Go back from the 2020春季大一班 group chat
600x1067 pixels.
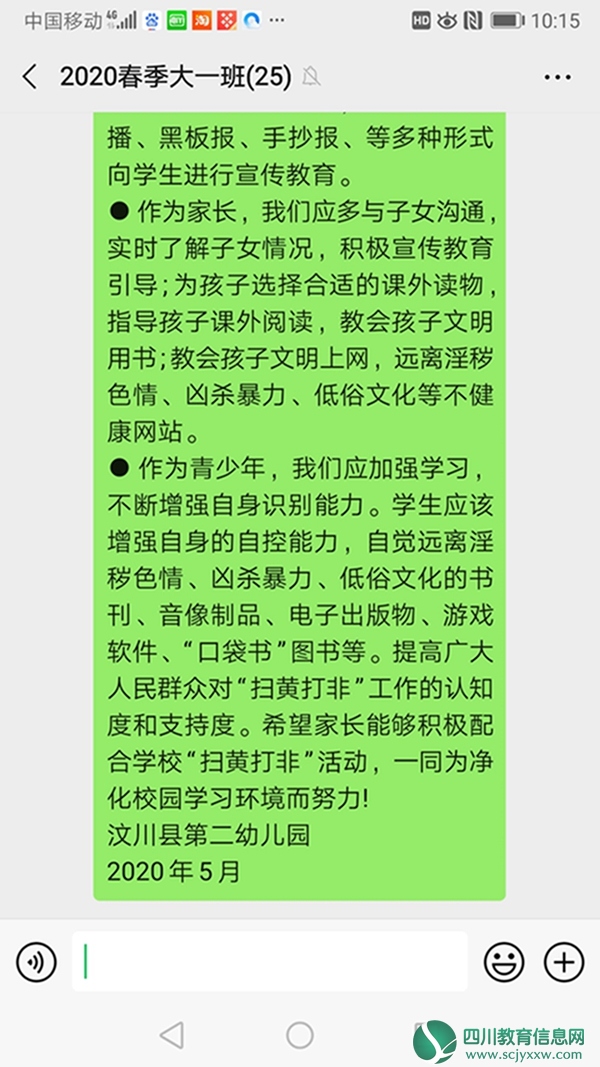click(x=30, y=77)
